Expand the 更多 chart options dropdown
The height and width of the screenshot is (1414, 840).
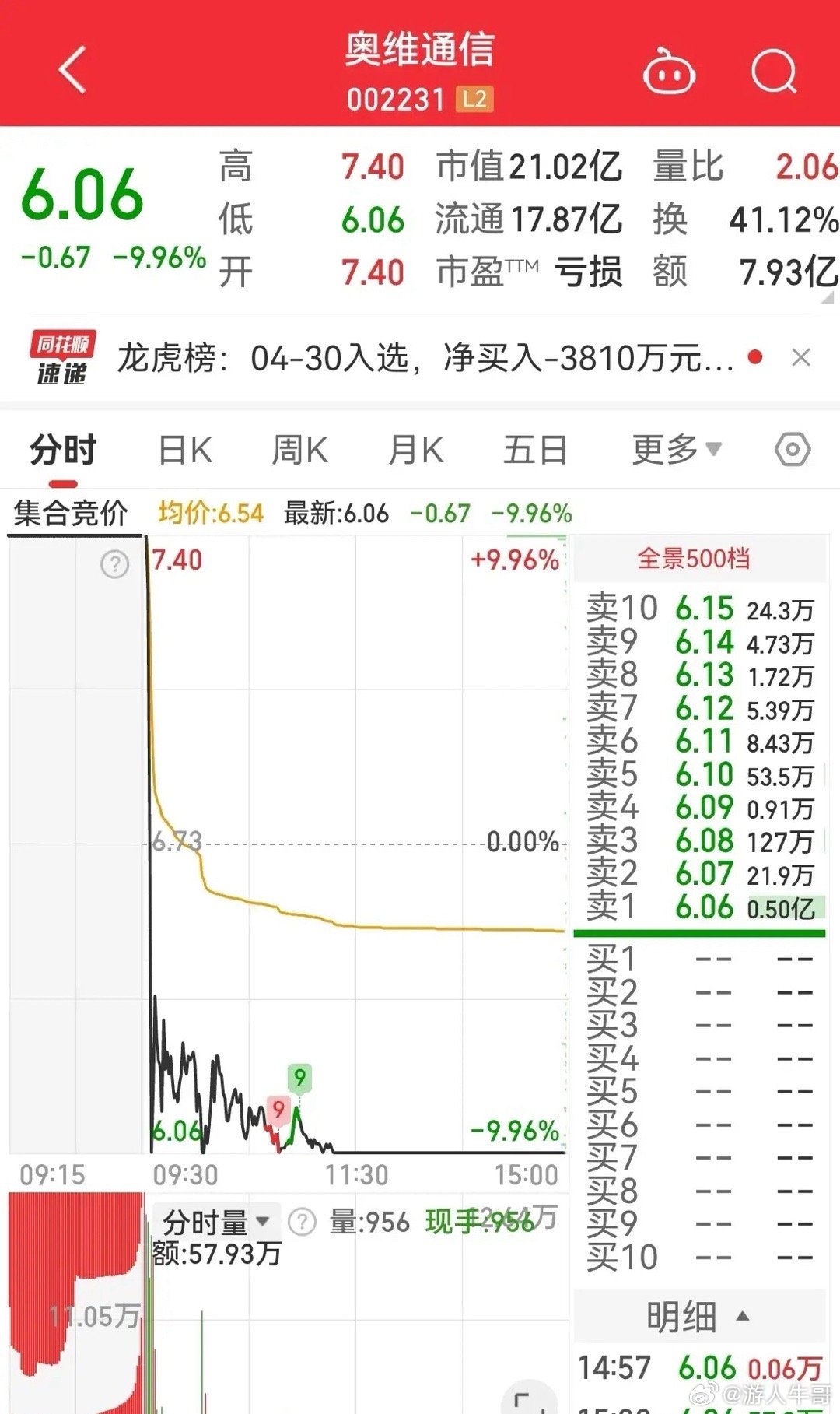(677, 449)
